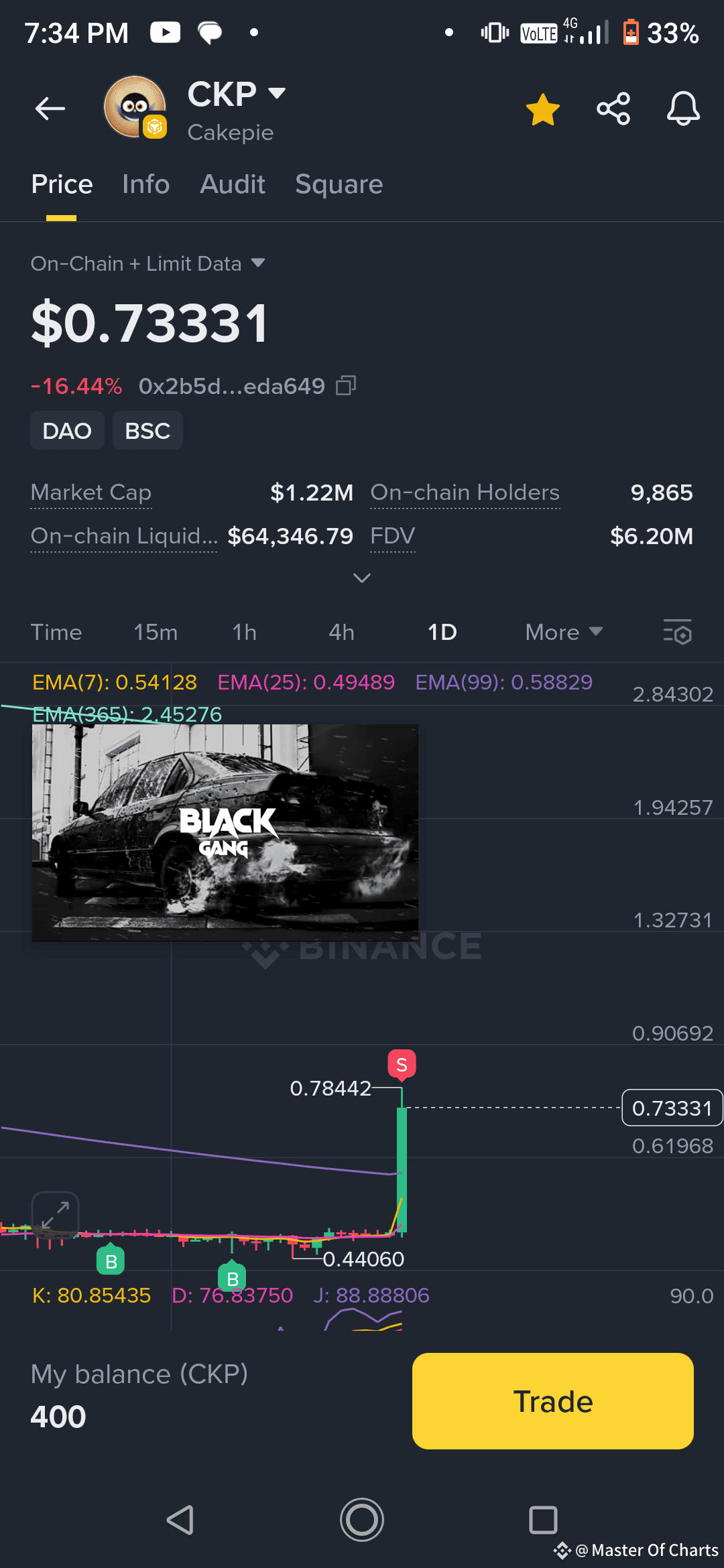Go back using the arrow icon
724x1568 pixels.
50,109
